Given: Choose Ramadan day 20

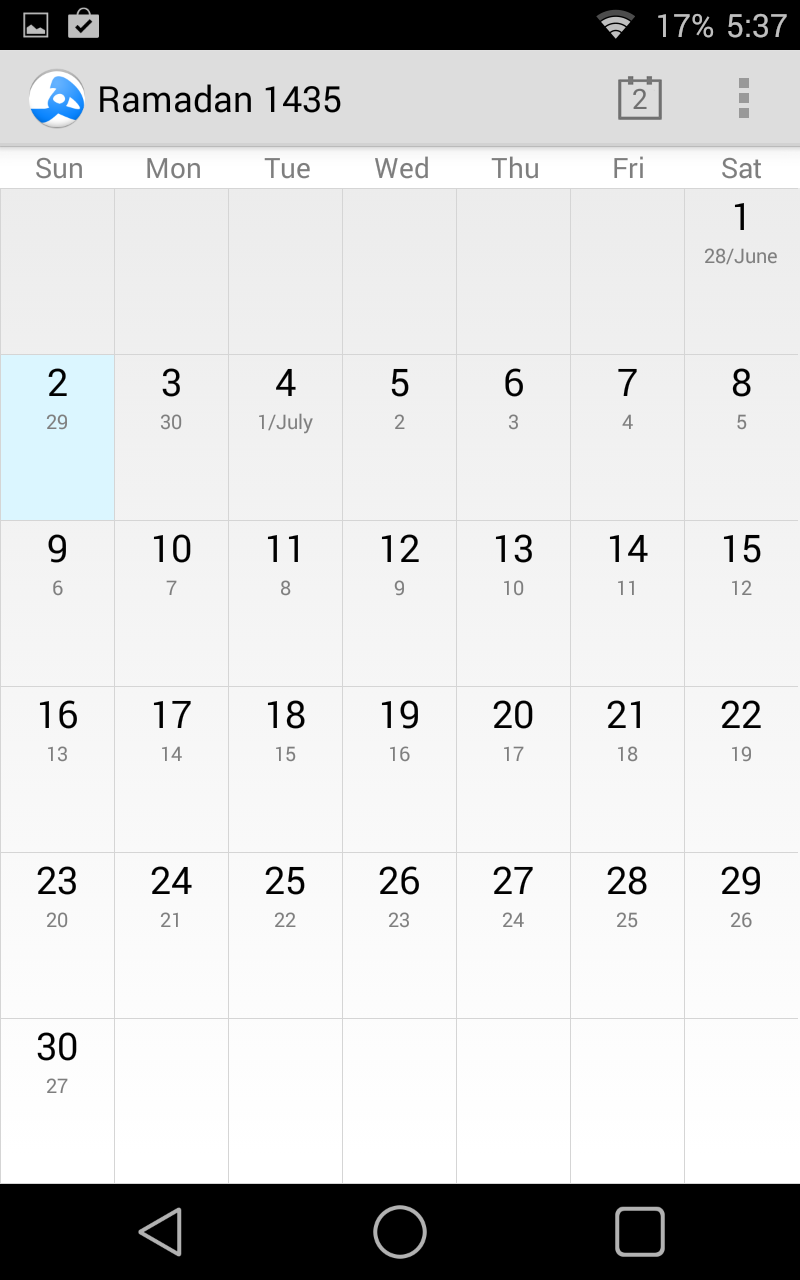Looking at the screenshot, I should pos(513,769).
